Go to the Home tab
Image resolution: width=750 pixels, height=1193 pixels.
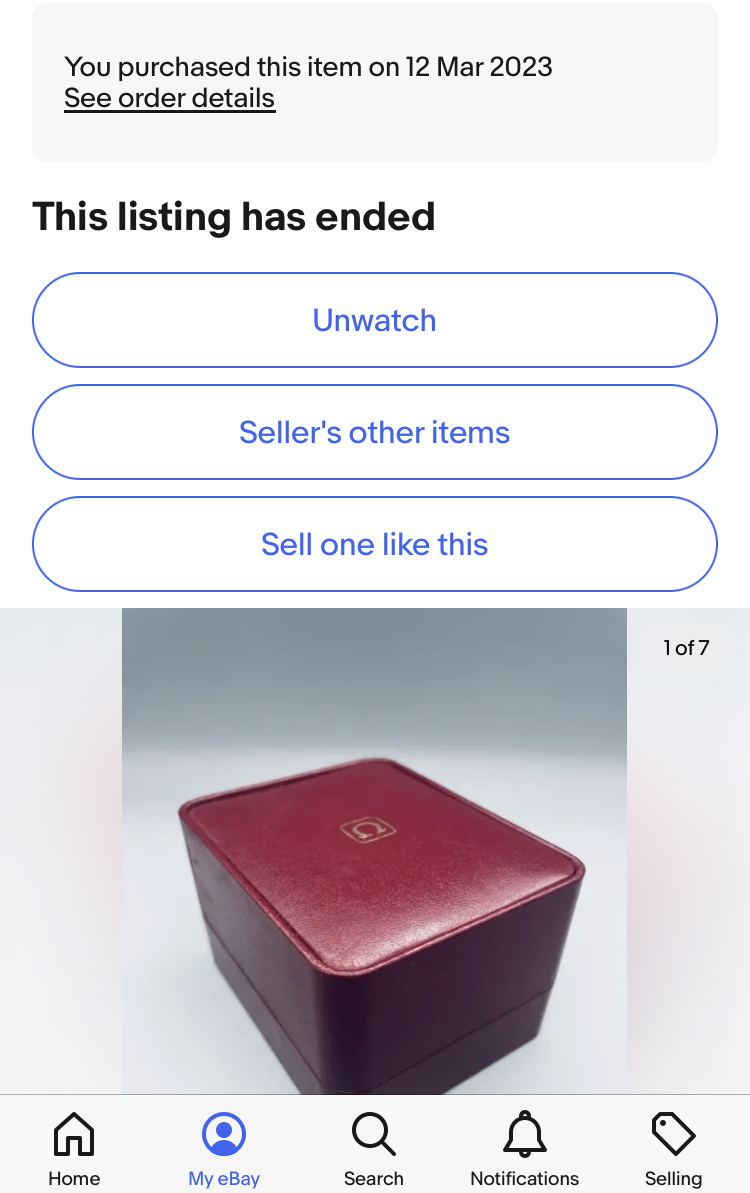74,1148
